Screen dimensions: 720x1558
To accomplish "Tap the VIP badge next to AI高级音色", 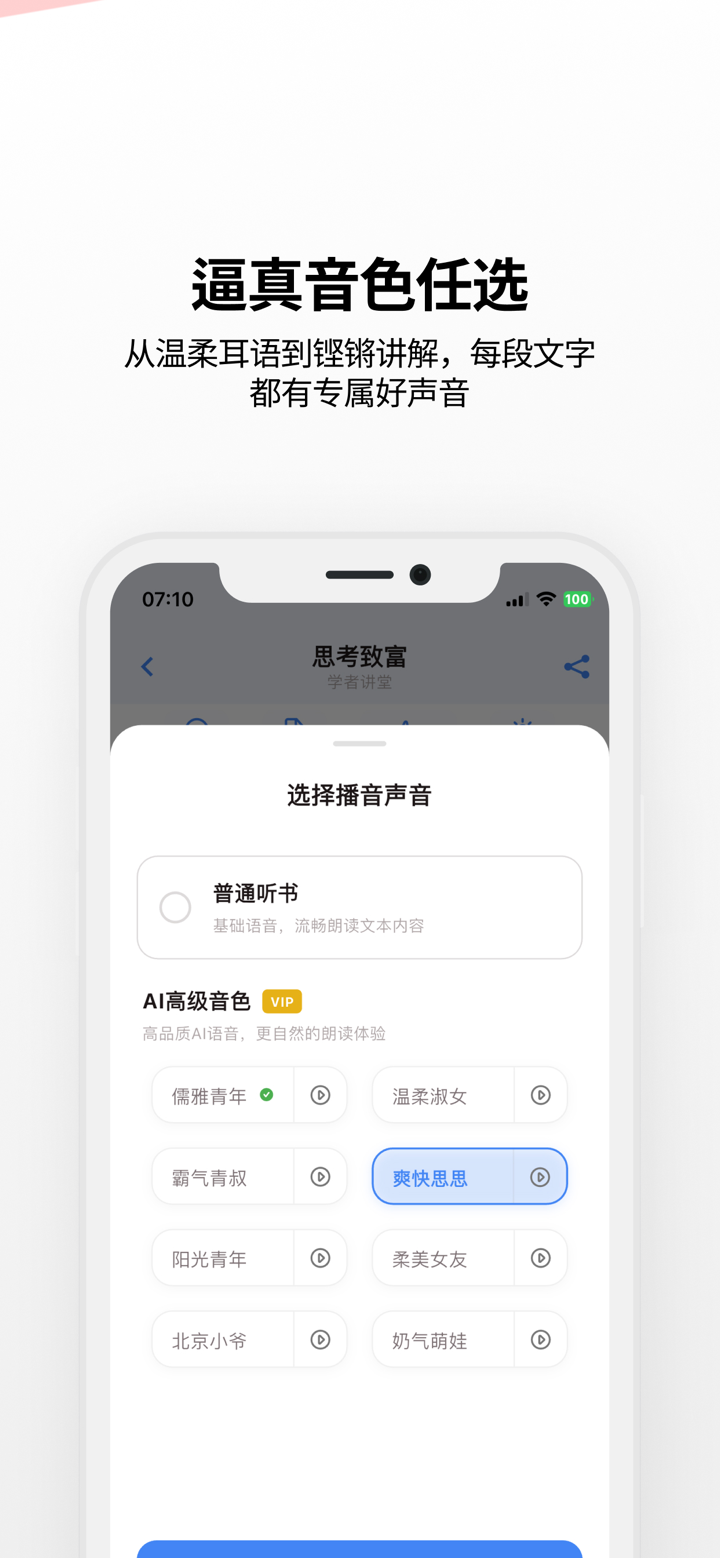I will point(281,1000).
